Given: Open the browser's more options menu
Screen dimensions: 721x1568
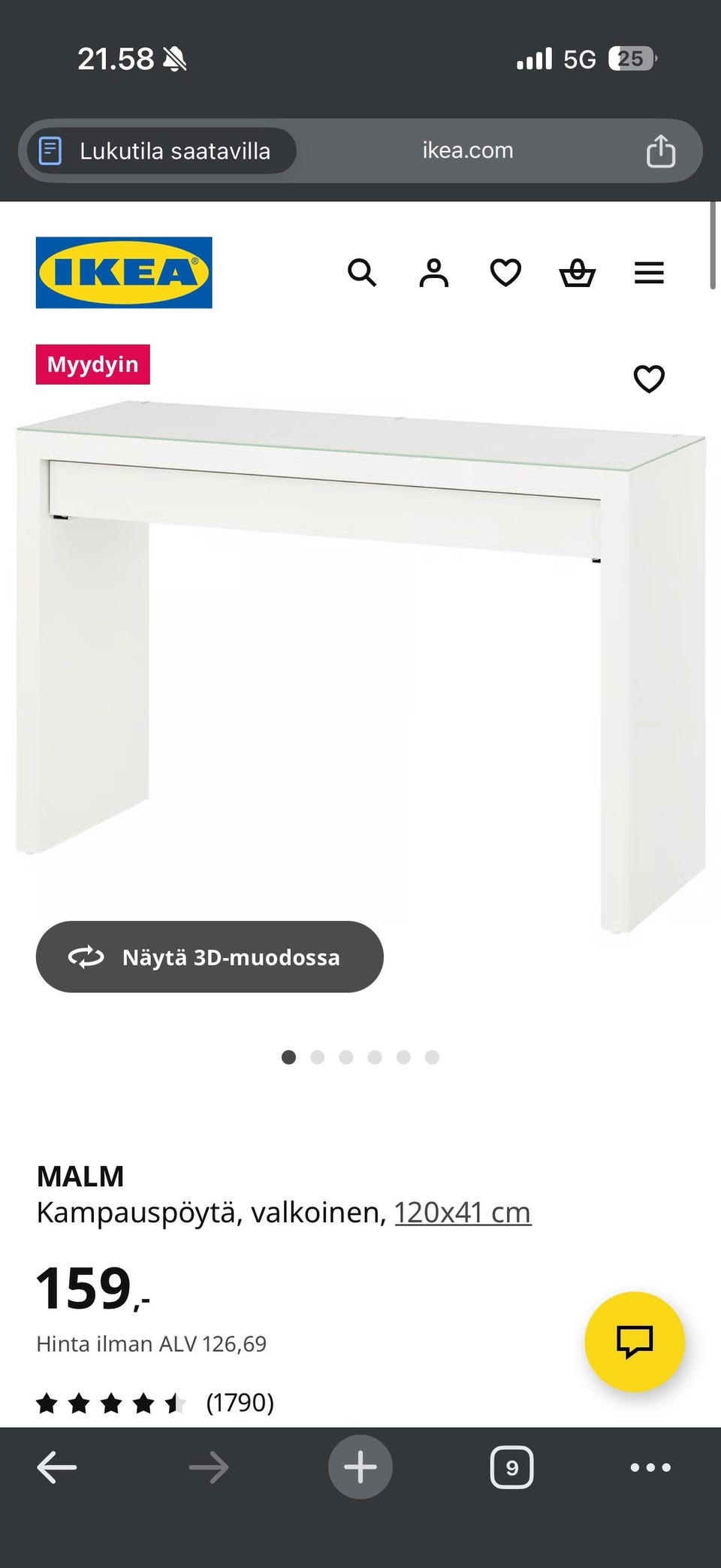Looking at the screenshot, I should [650, 1467].
